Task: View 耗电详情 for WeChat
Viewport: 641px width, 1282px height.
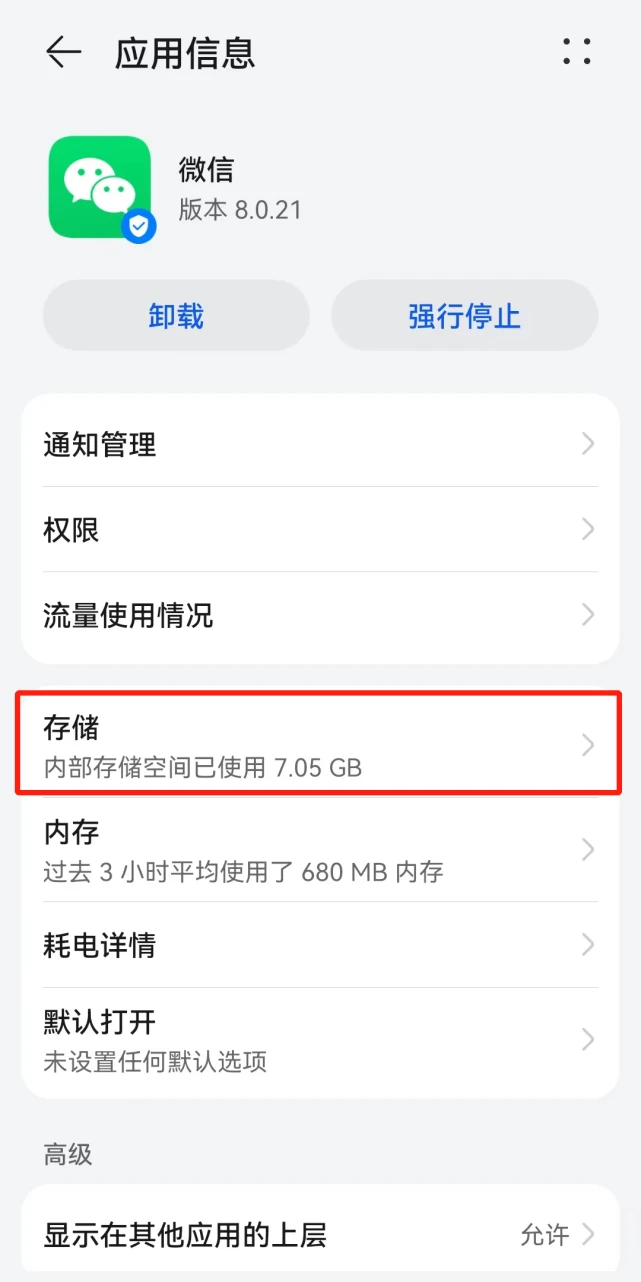Action: click(x=320, y=944)
